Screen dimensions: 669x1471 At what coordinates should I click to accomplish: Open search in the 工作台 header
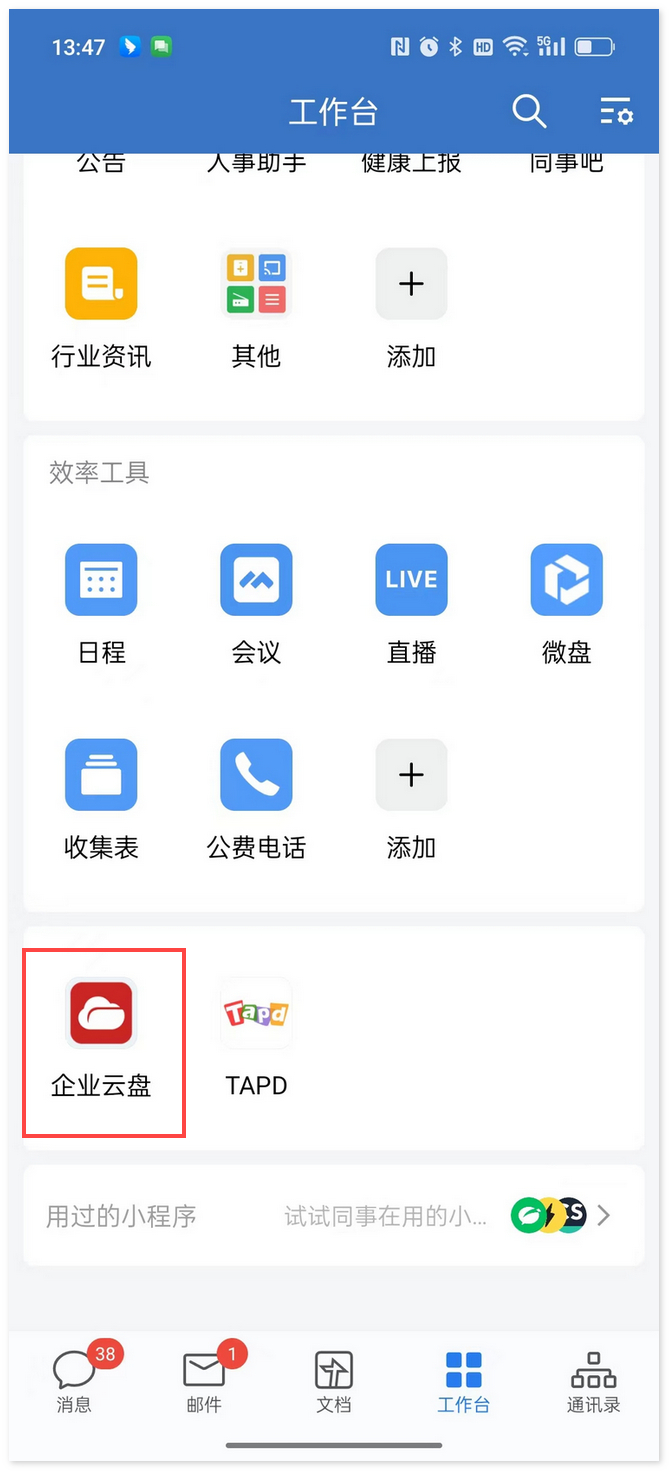pyautogui.click(x=529, y=111)
